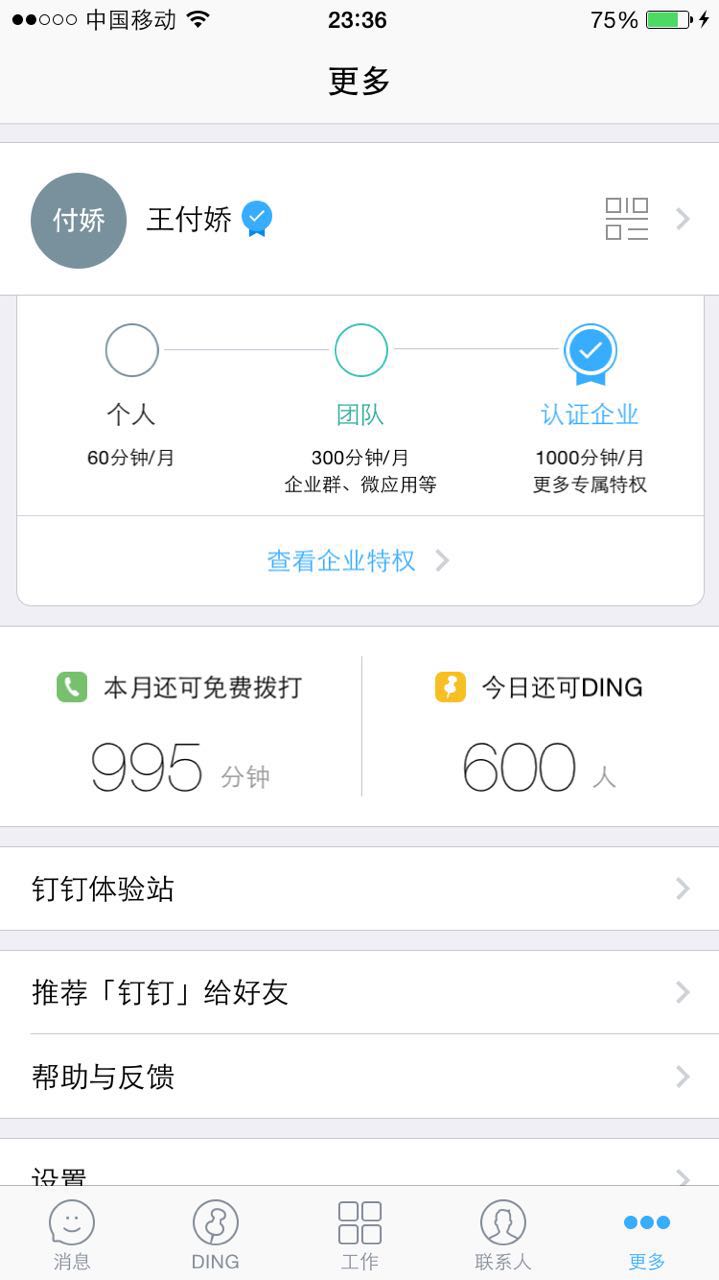Select the 更多 tab
The height and width of the screenshot is (1280, 719).
coord(647,1235)
